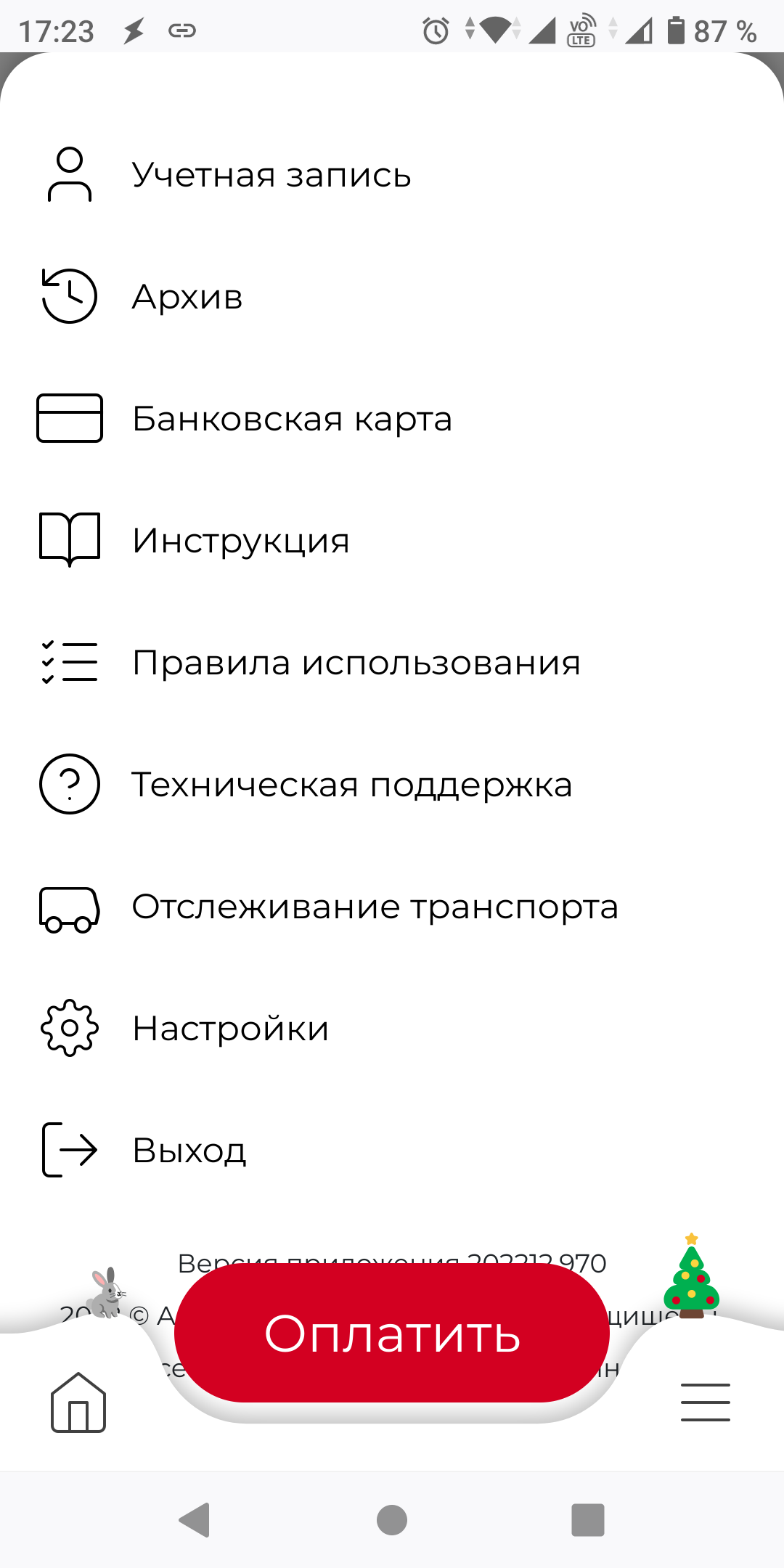Contact Техническая поддержка
The height and width of the screenshot is (1568, 784).
point(351,785)
